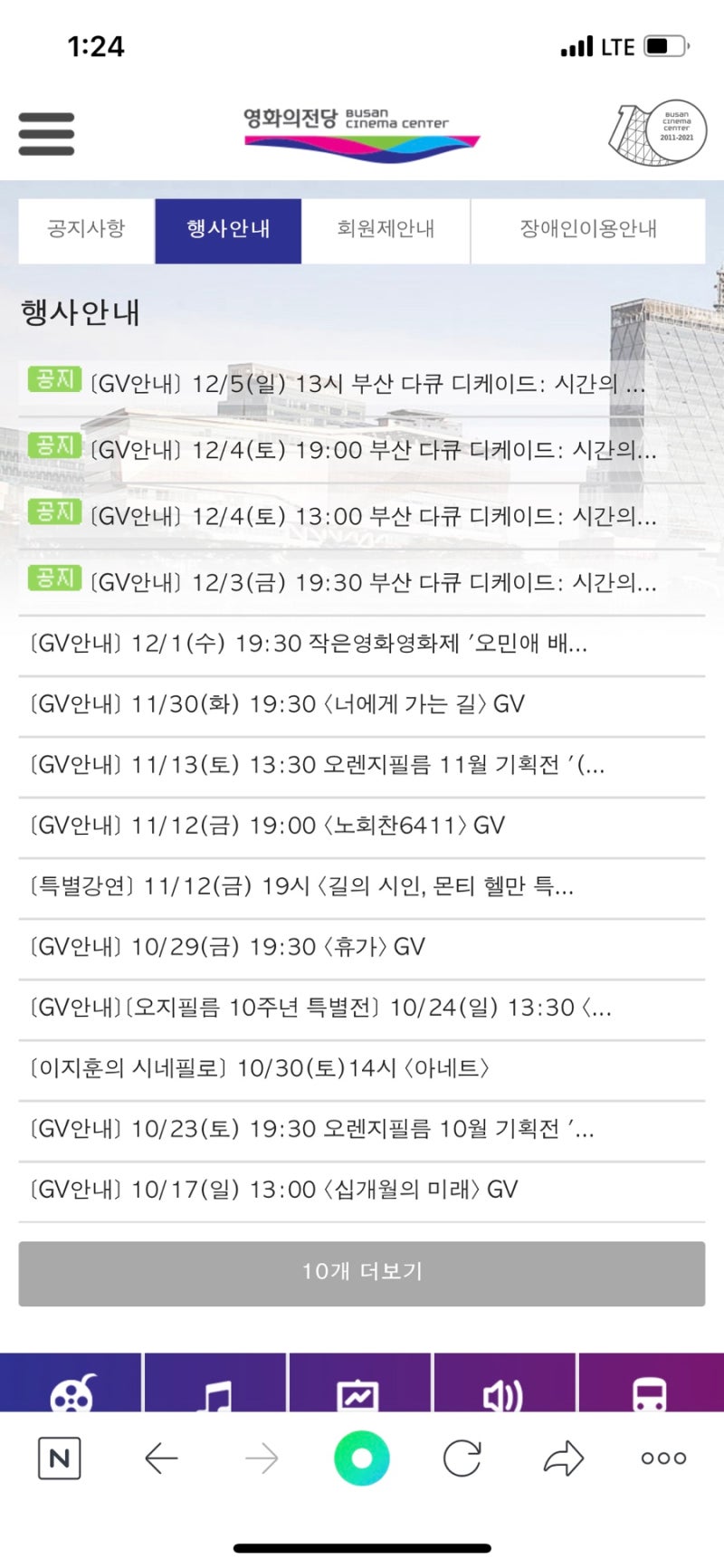Image resolution: width=724 pixels, height=1568 pixels.
Task: Reload the current page
Action: click(x=462, y=1458)
